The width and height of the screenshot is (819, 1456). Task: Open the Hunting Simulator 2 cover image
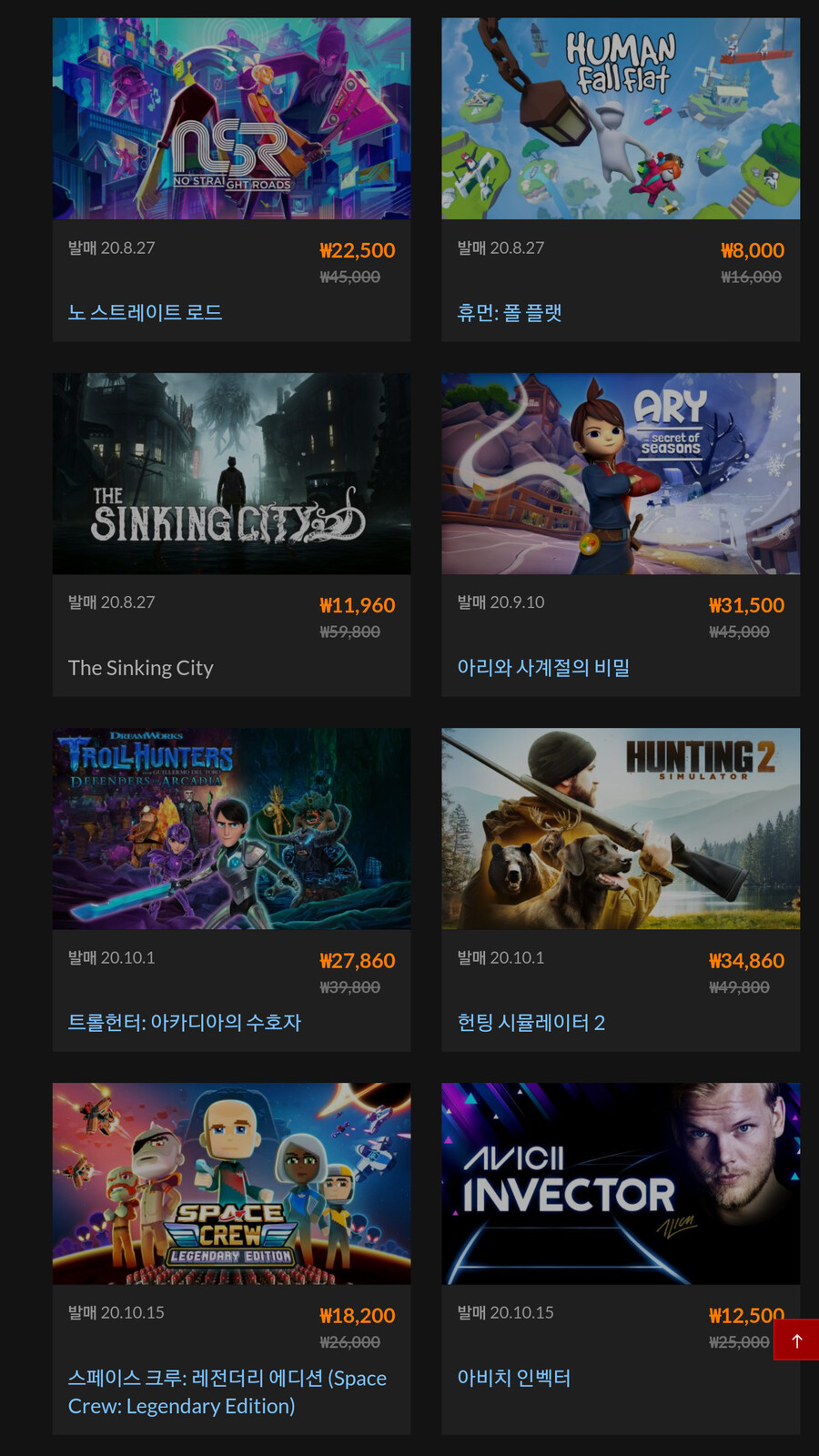point(621,829)
